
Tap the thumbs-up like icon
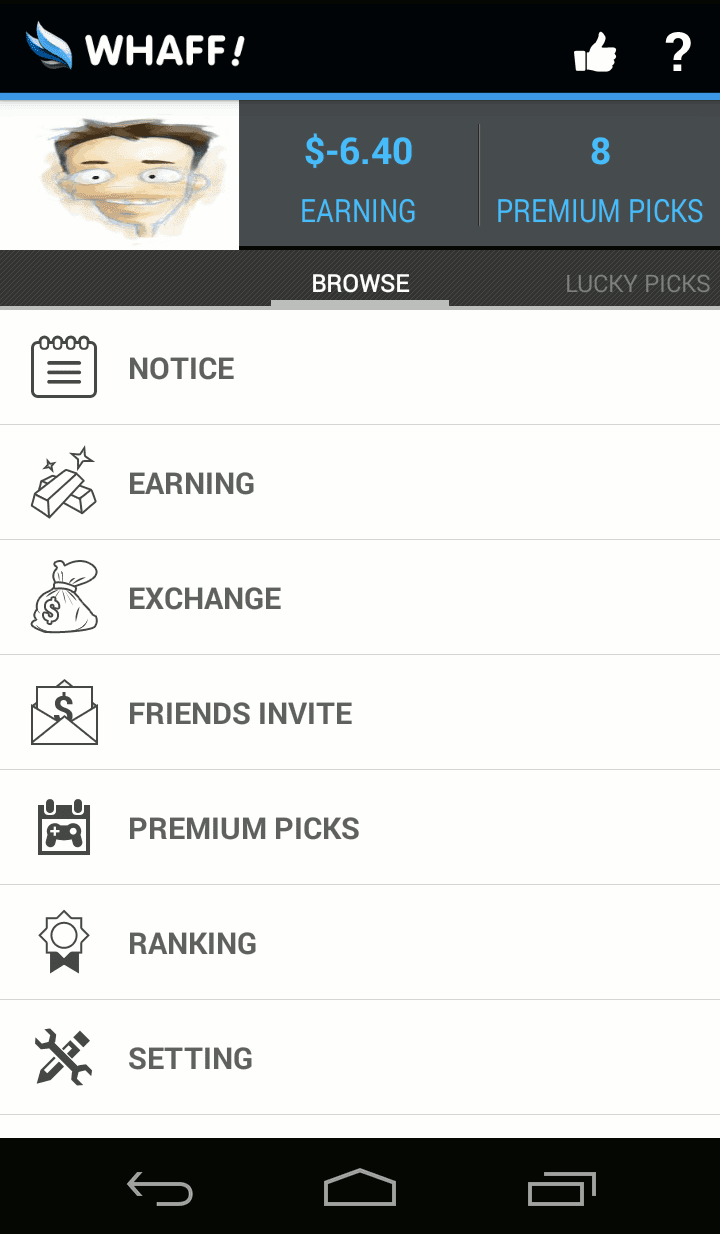[595, 52]
